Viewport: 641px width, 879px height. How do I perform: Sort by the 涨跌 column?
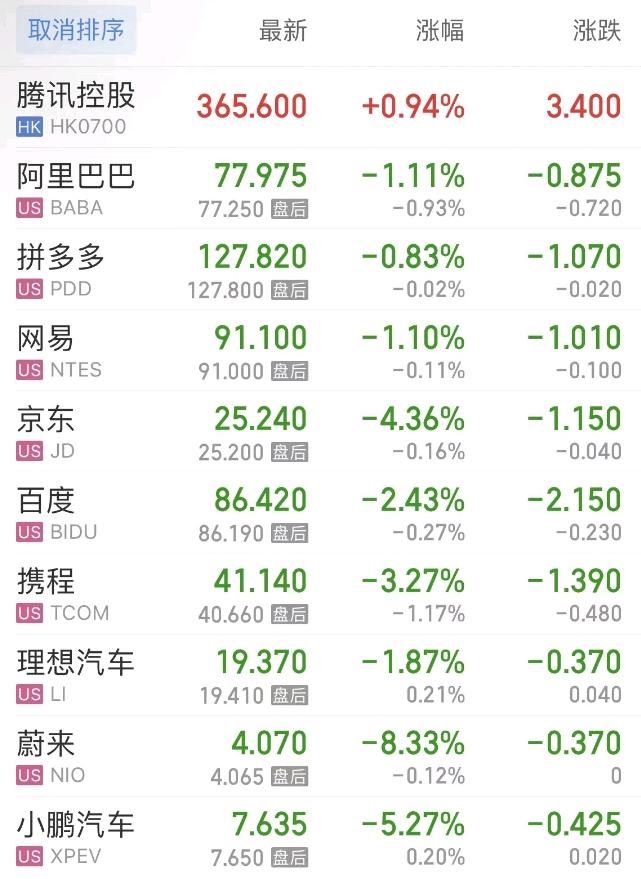click(x=597, y=31)
